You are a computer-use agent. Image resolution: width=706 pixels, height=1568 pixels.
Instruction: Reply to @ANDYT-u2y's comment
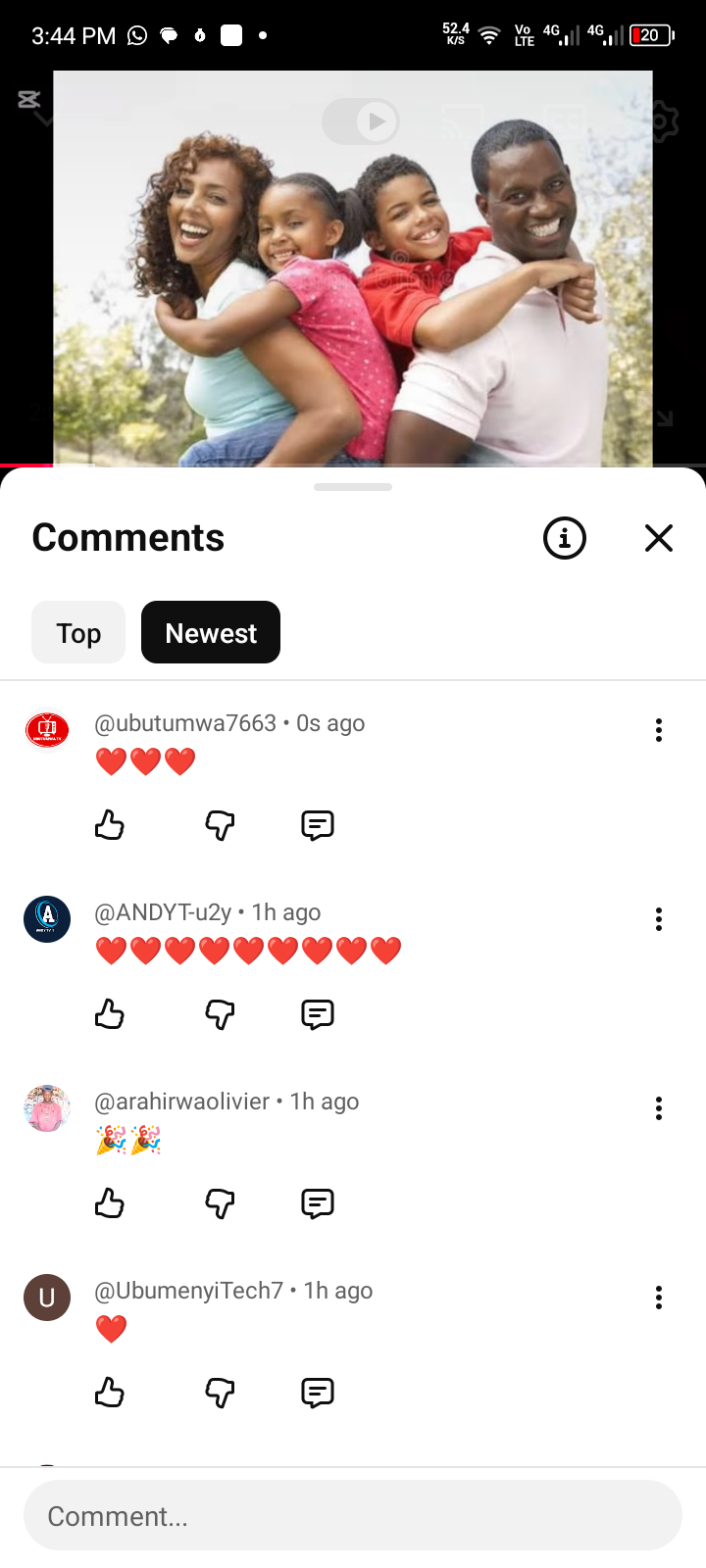point(318,1014)
